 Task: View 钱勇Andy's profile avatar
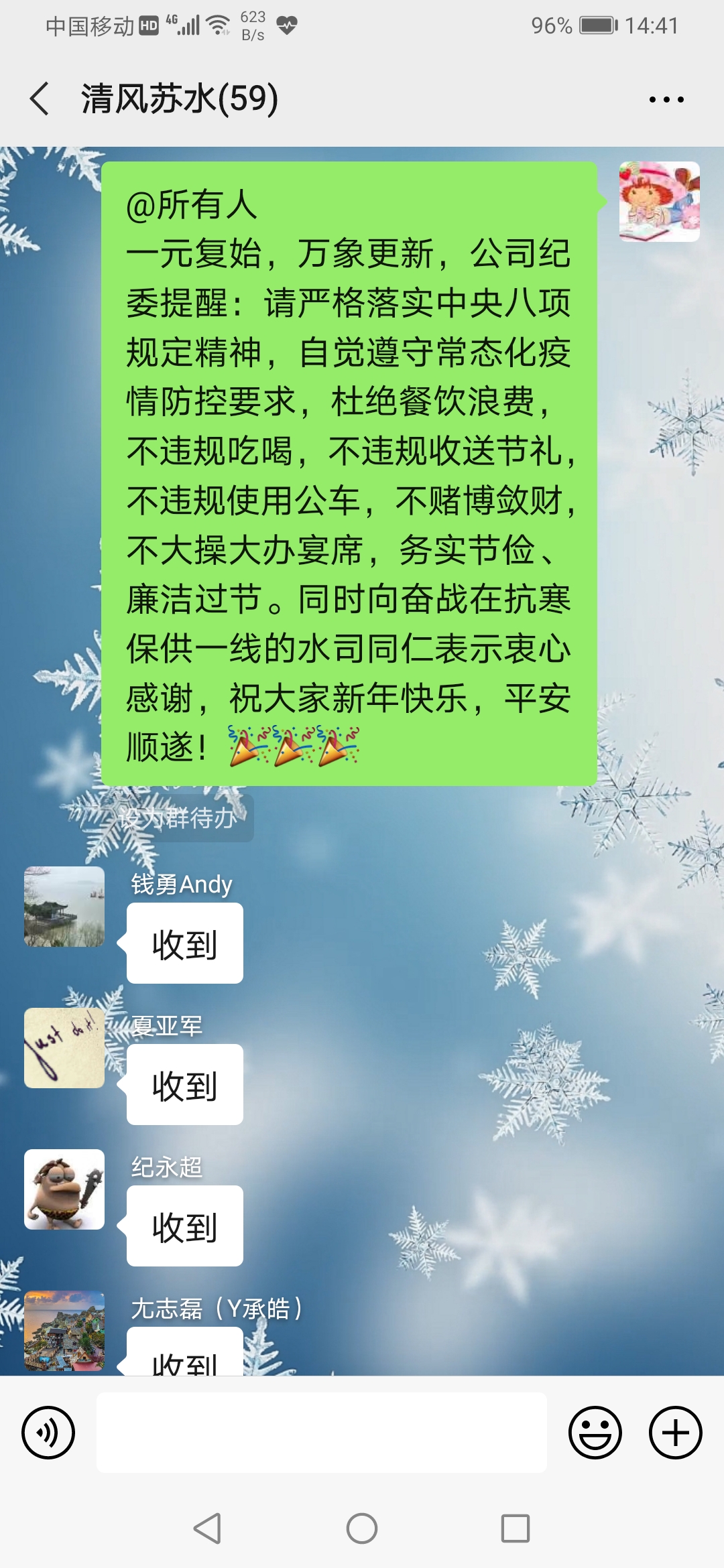click(64, 907)
